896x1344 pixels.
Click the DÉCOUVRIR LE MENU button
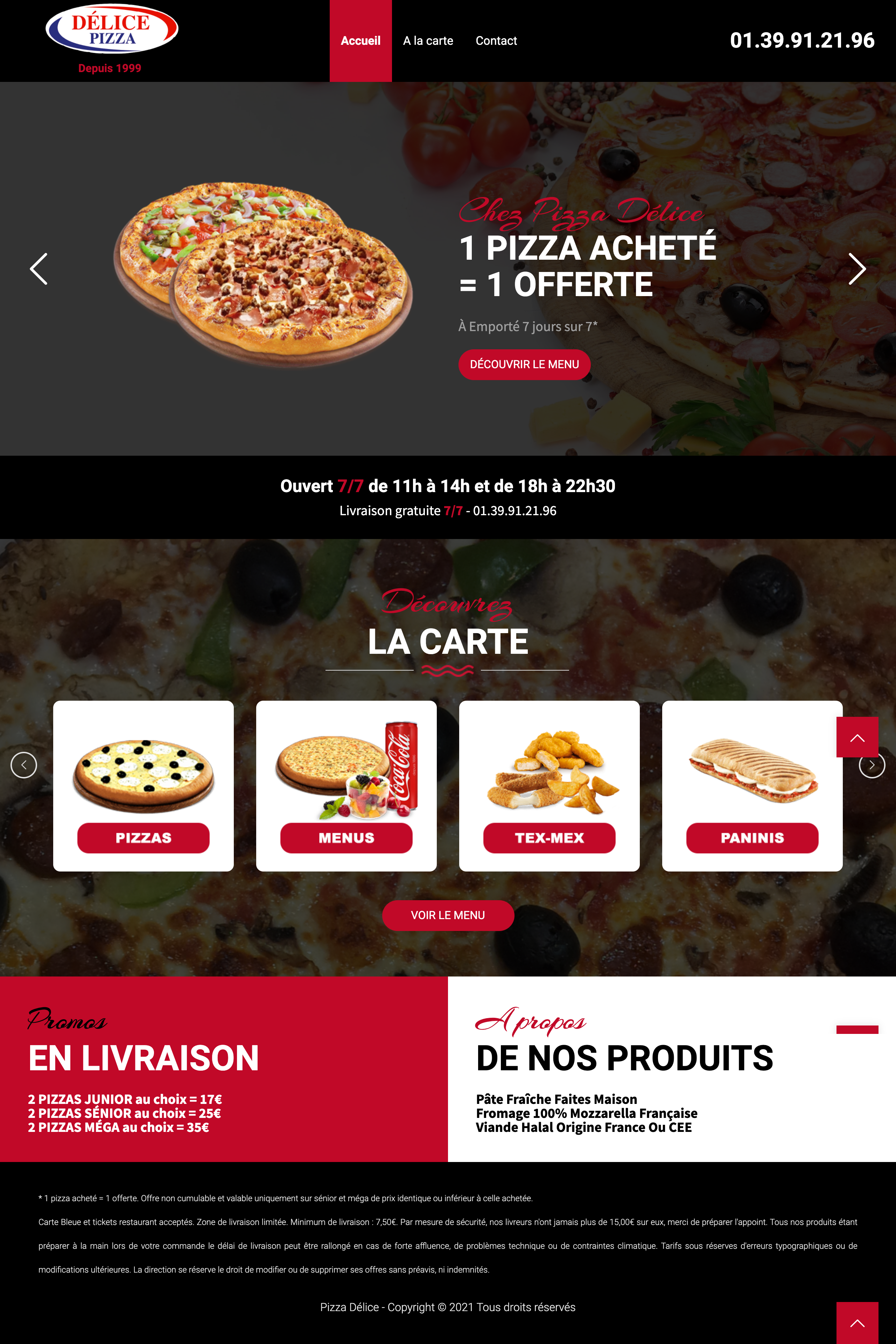pos(525,364)
